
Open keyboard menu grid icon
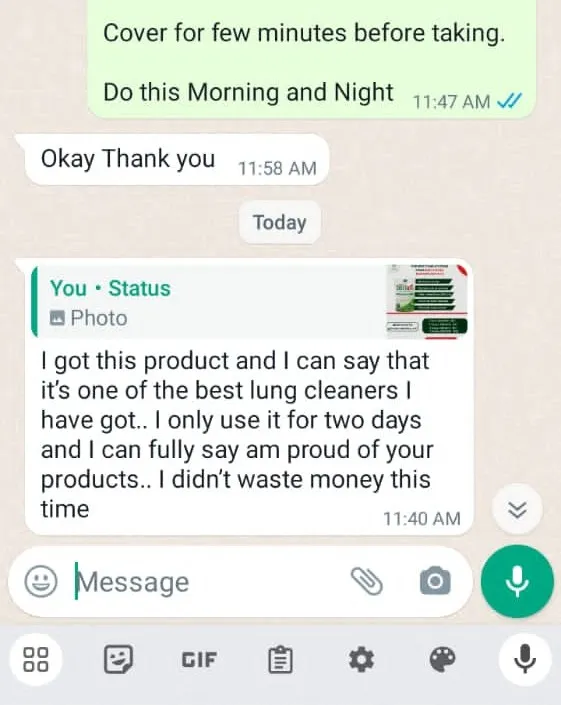36,659
